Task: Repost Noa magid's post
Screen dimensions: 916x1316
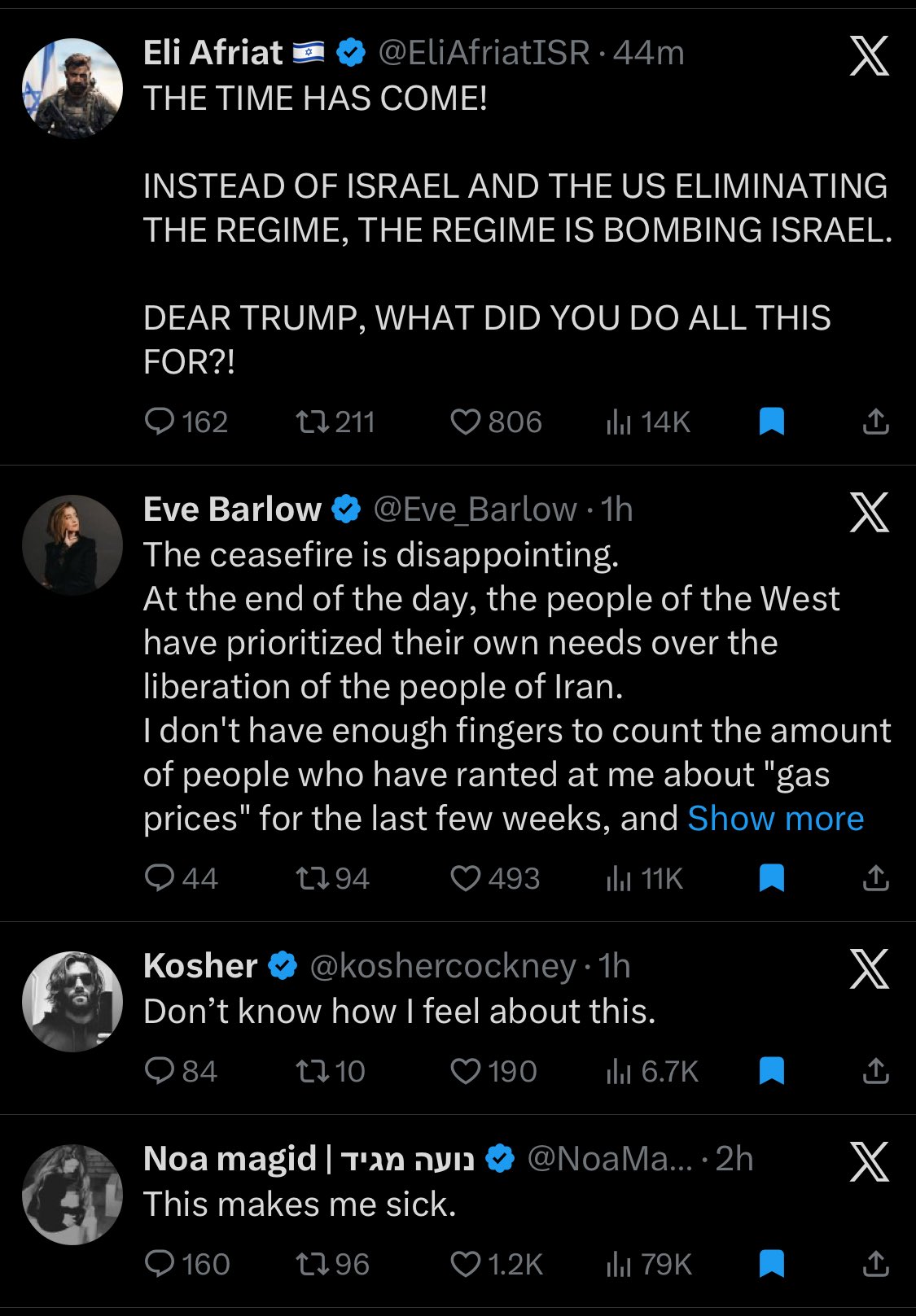Action: (312, 1264)
